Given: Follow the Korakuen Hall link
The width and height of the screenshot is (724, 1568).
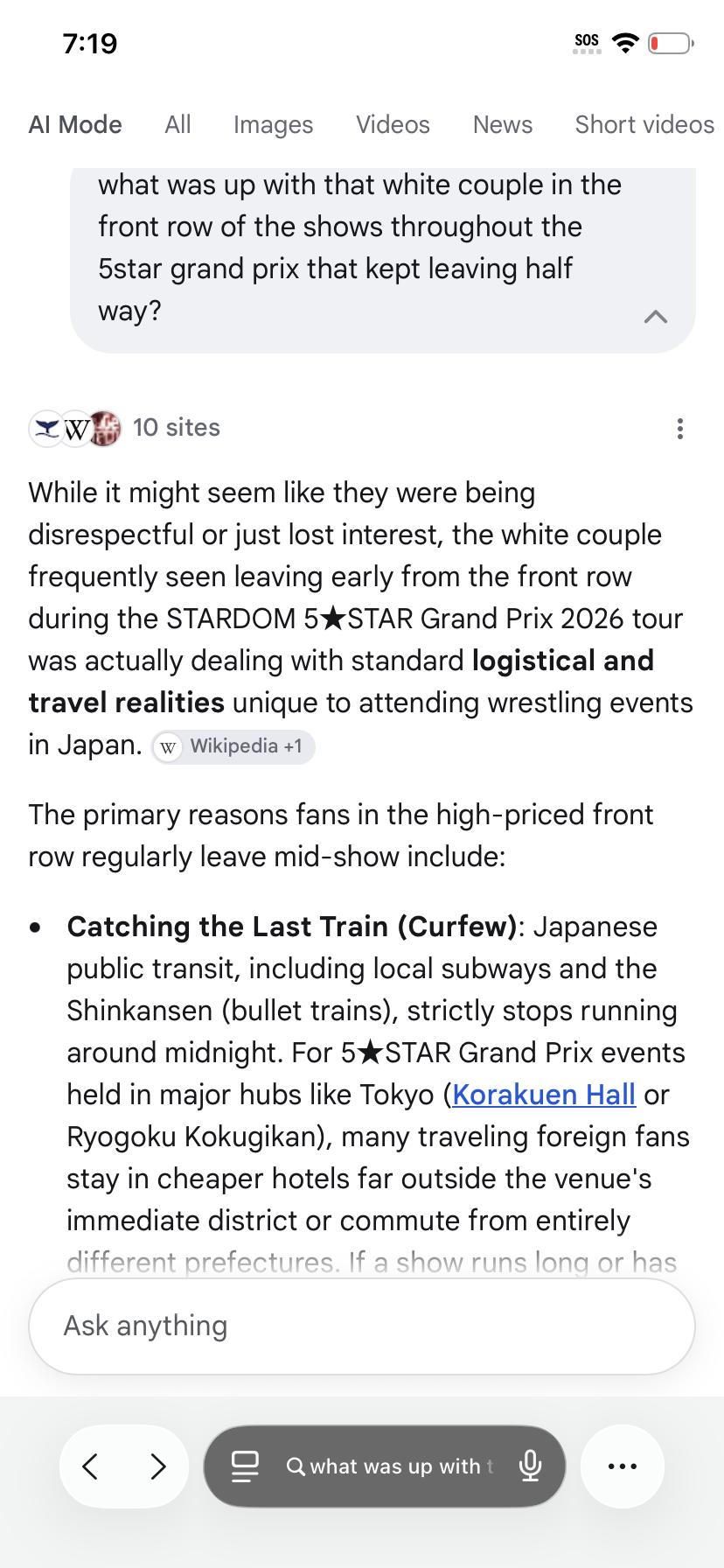Looking at the screenshot, I should tap(544, 1095).
